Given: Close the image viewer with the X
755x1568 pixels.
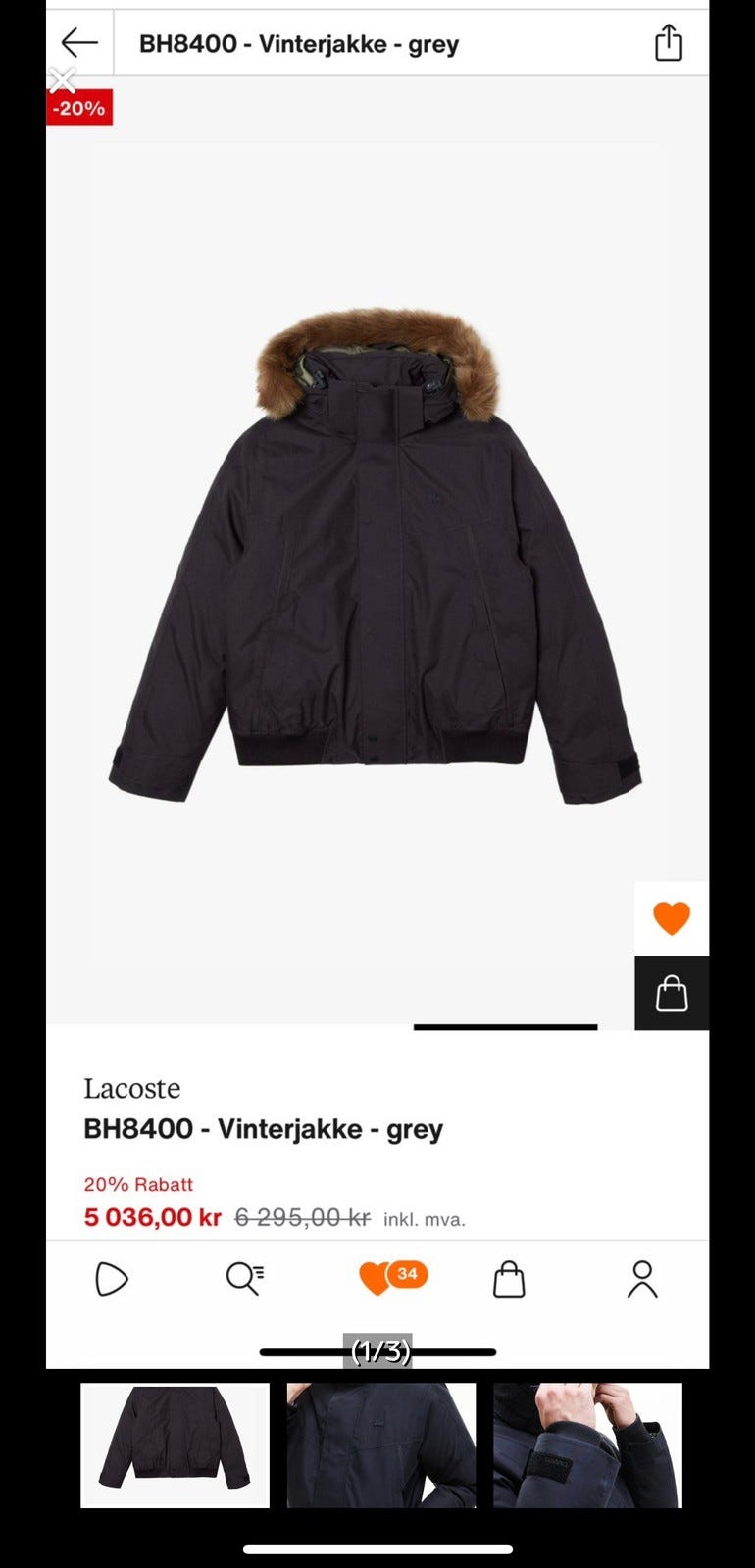Looking at the screenshot, I should (63, 79).
